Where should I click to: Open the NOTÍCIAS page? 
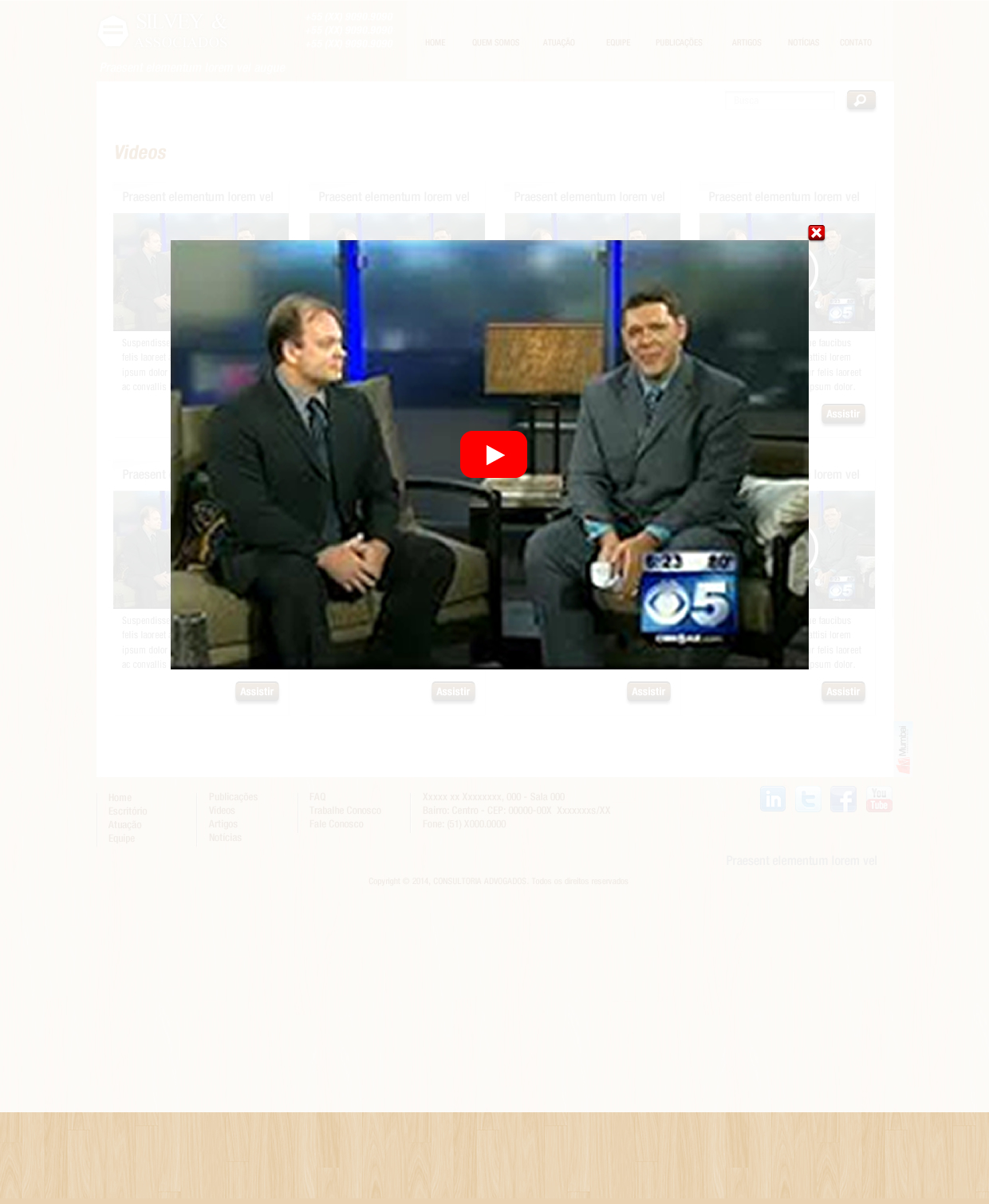[x=803, y=43]
